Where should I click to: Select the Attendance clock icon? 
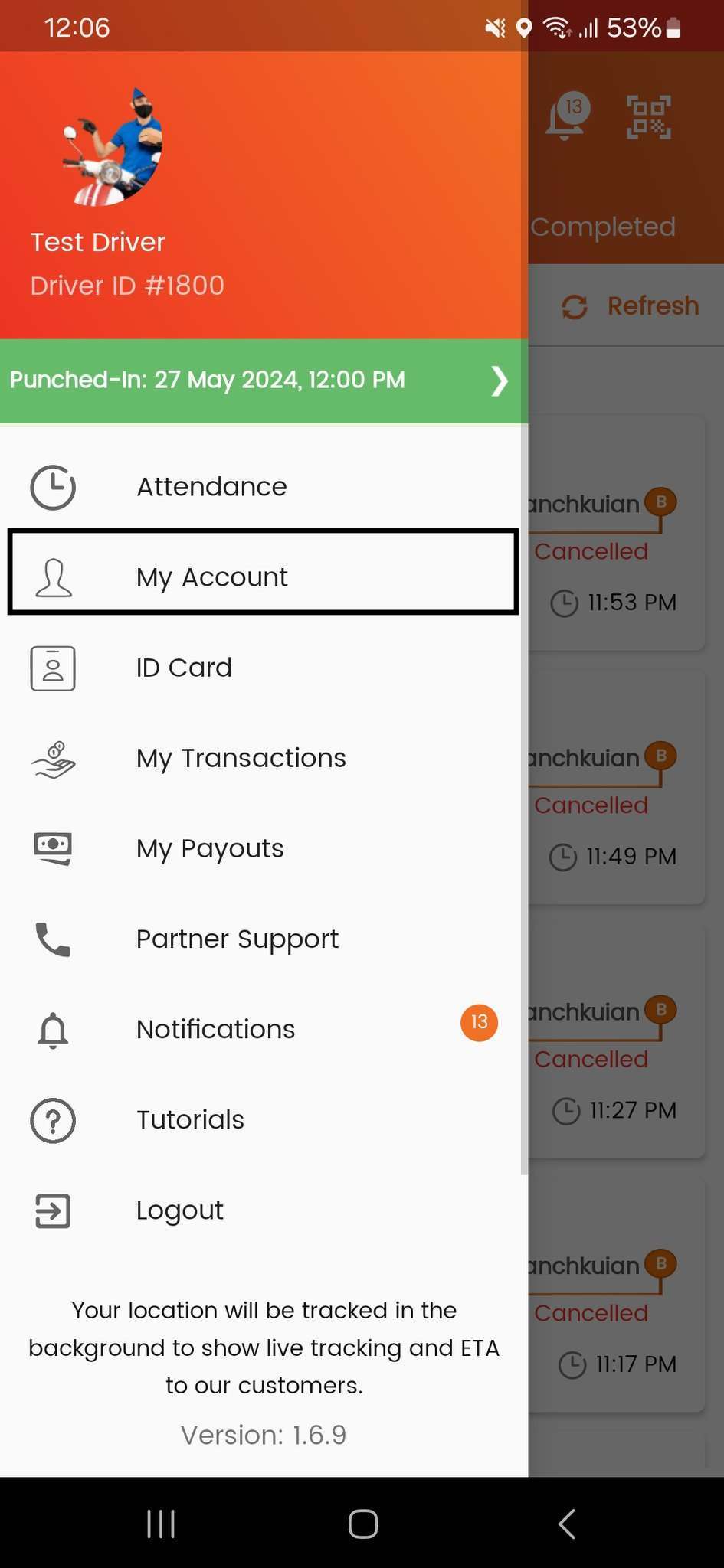click(x=52, y=486)
